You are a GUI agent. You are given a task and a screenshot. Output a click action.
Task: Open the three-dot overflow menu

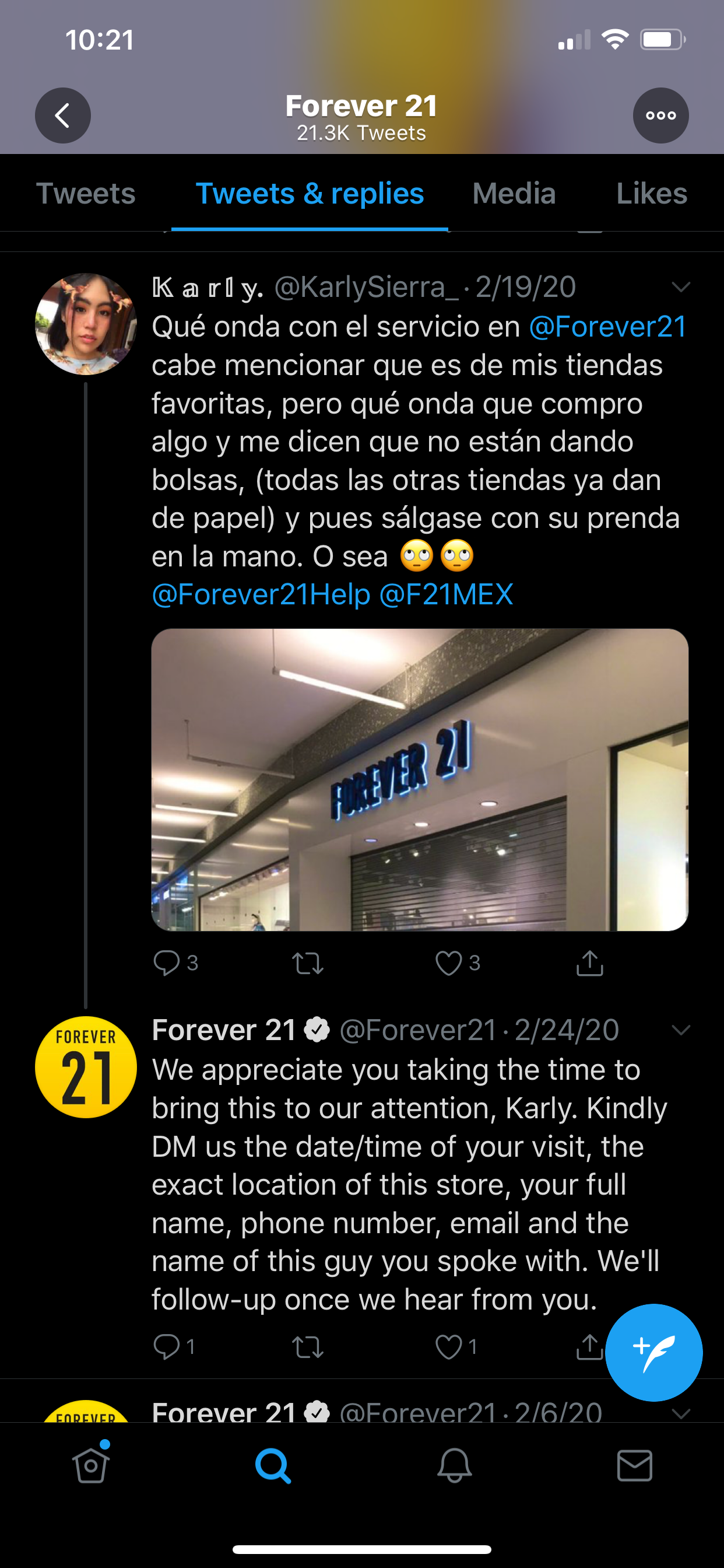[x=660, y=116]
